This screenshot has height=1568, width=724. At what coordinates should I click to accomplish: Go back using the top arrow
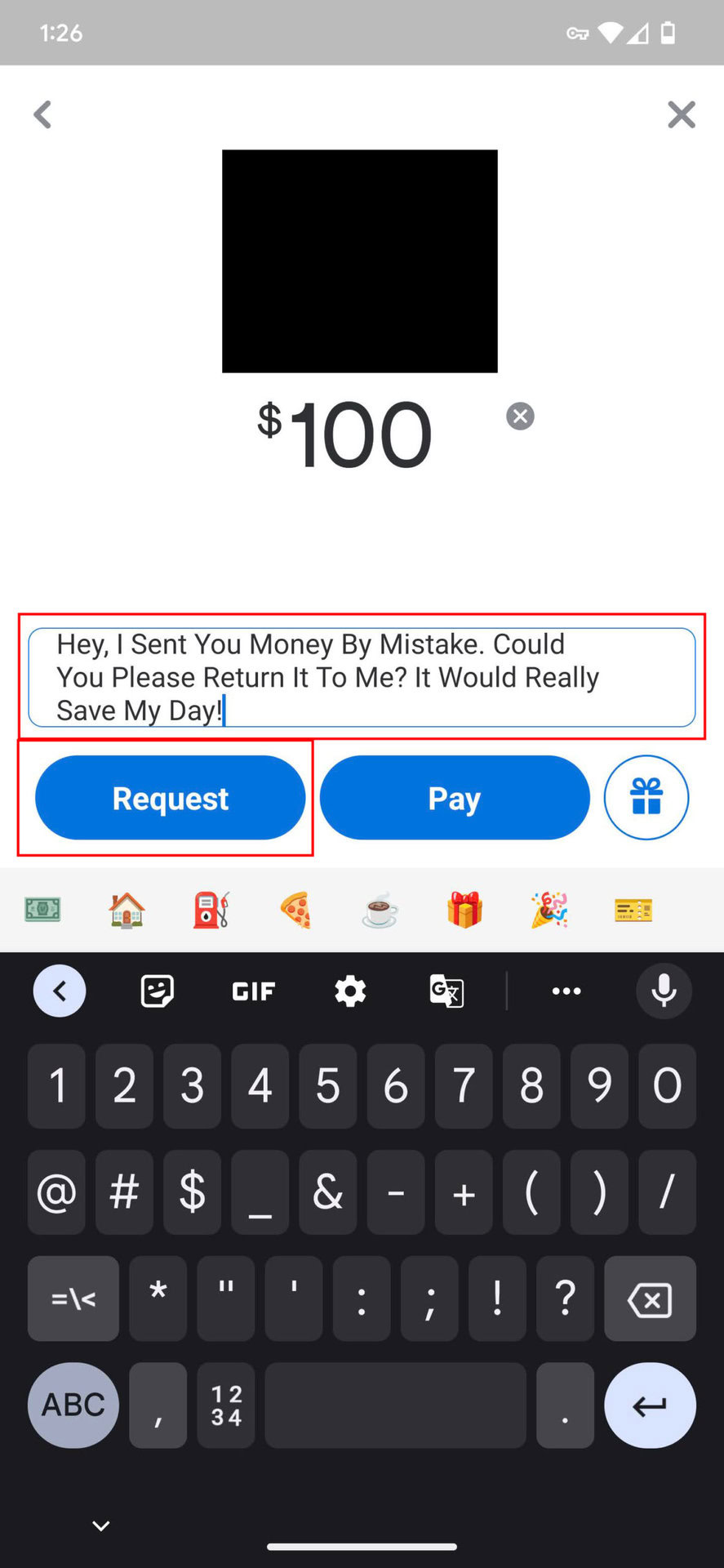(x=42, y=114)
